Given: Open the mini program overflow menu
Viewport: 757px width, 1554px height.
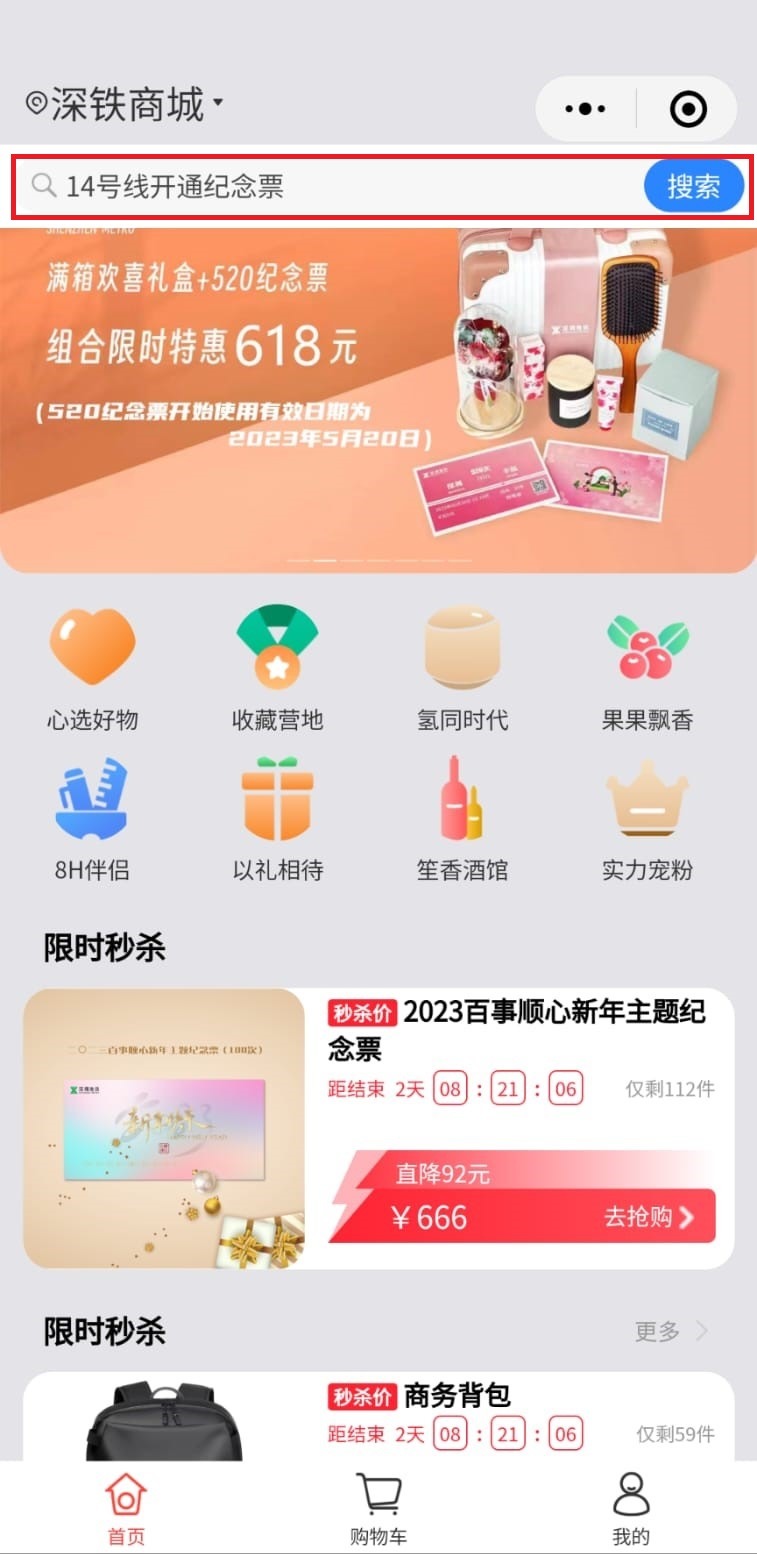Looking at the screenshot, I should pyautogui.click(x=585, y=109).
